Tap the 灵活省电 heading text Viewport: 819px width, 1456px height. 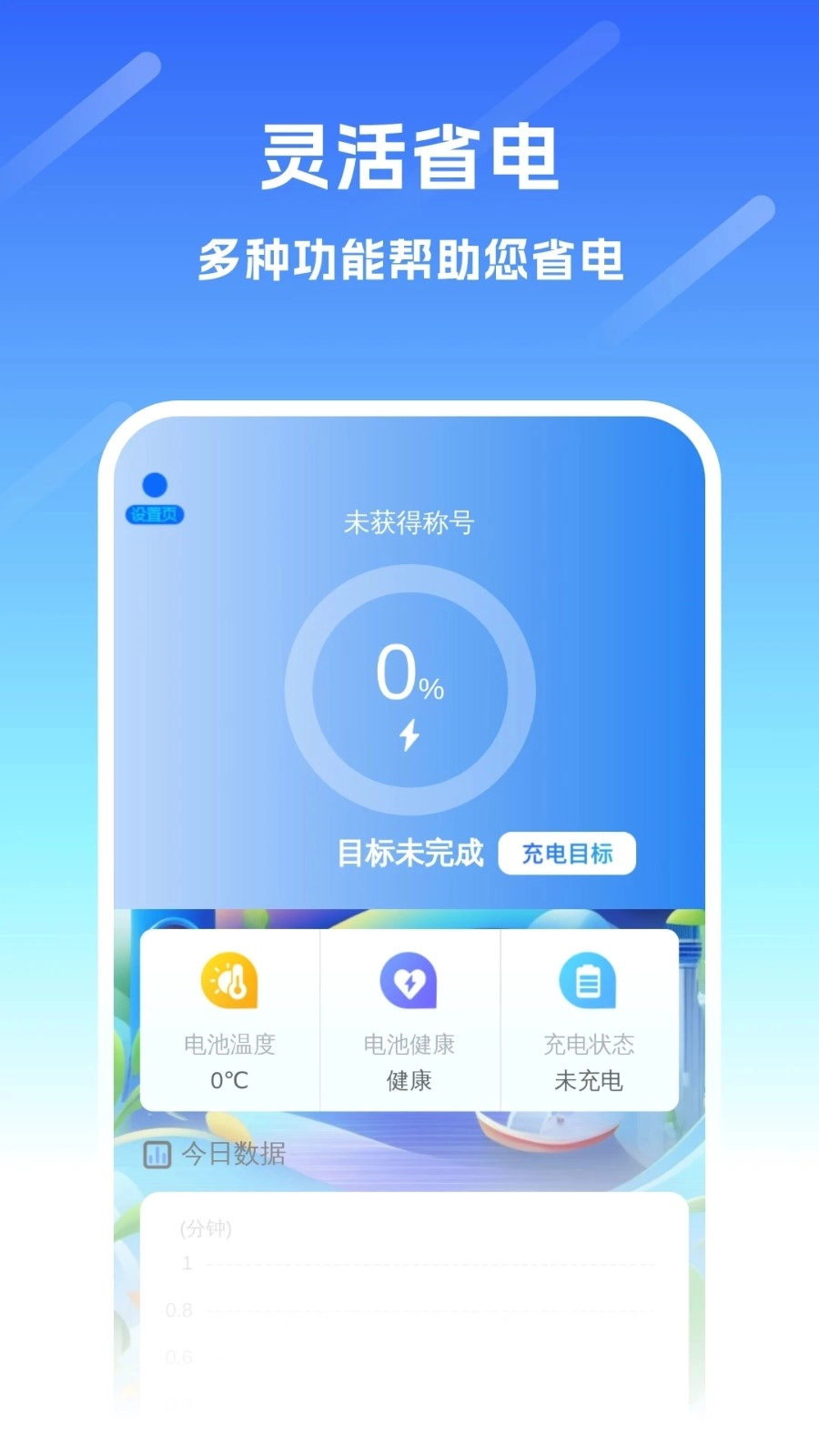pyautogui.click(x=409, y=155)
